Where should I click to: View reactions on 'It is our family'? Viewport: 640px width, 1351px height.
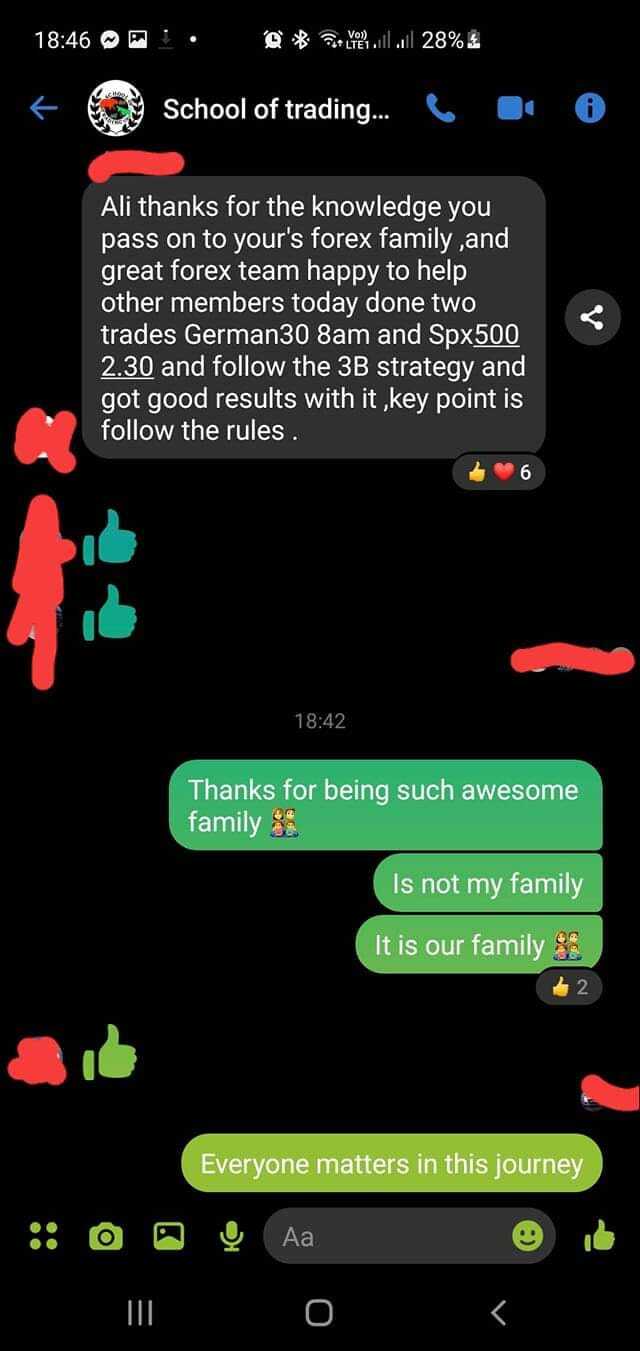(570, 988)
